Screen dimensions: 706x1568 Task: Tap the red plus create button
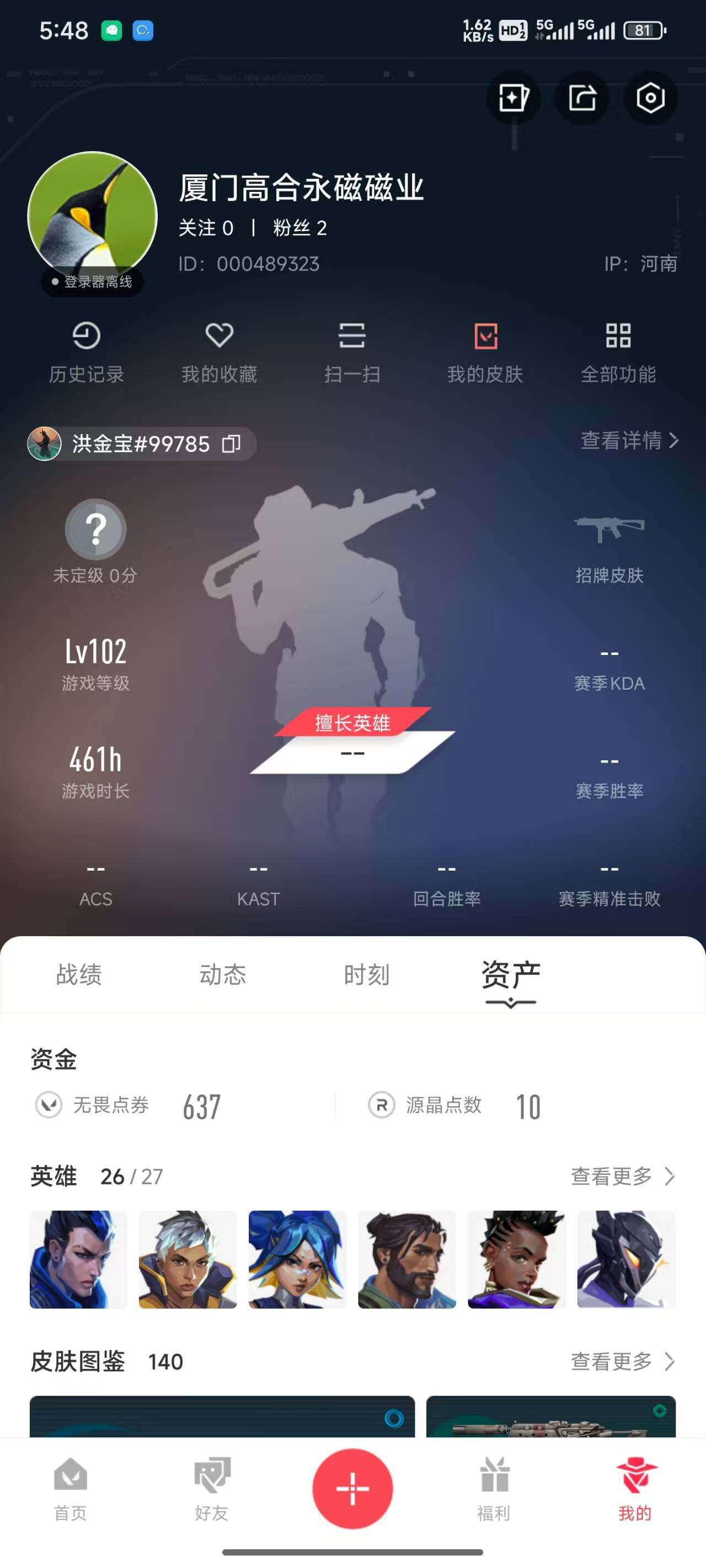pyautogui.click(x=352, y=1488)
